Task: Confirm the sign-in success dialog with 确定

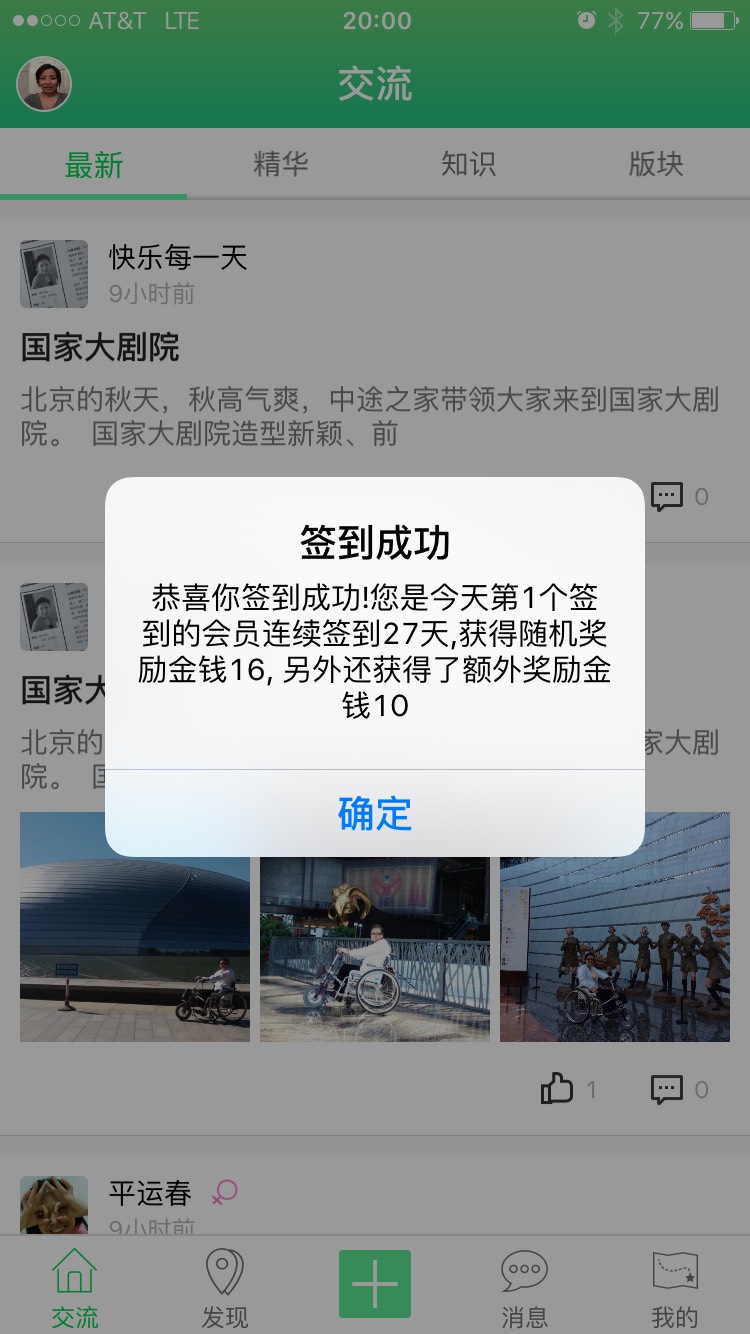Action: coord(375,813)
